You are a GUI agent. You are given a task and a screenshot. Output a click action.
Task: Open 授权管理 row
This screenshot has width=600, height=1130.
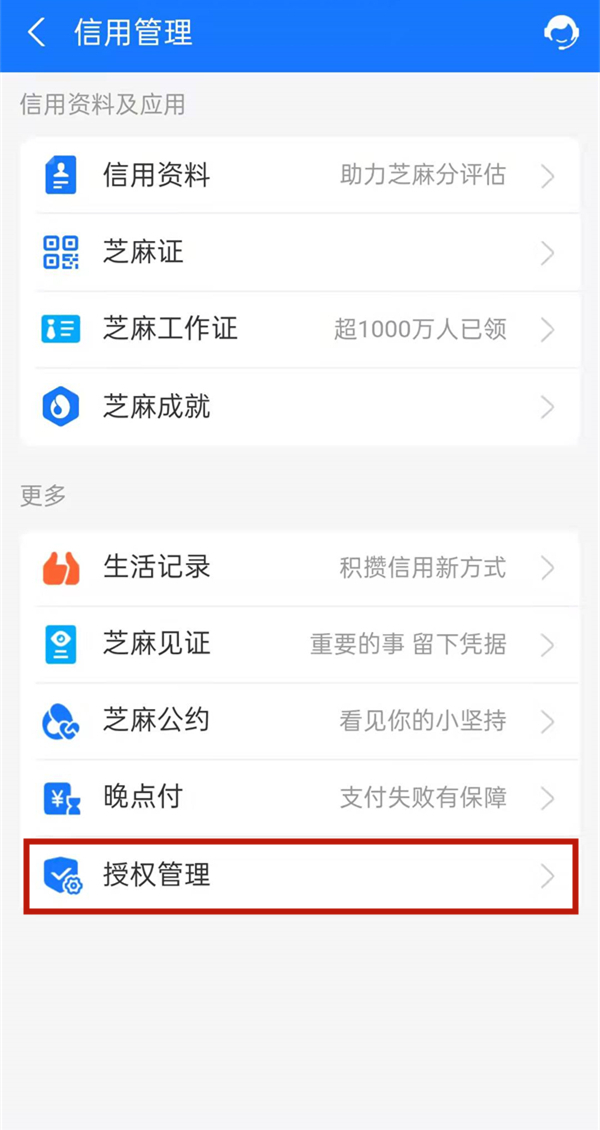(300, 876)
